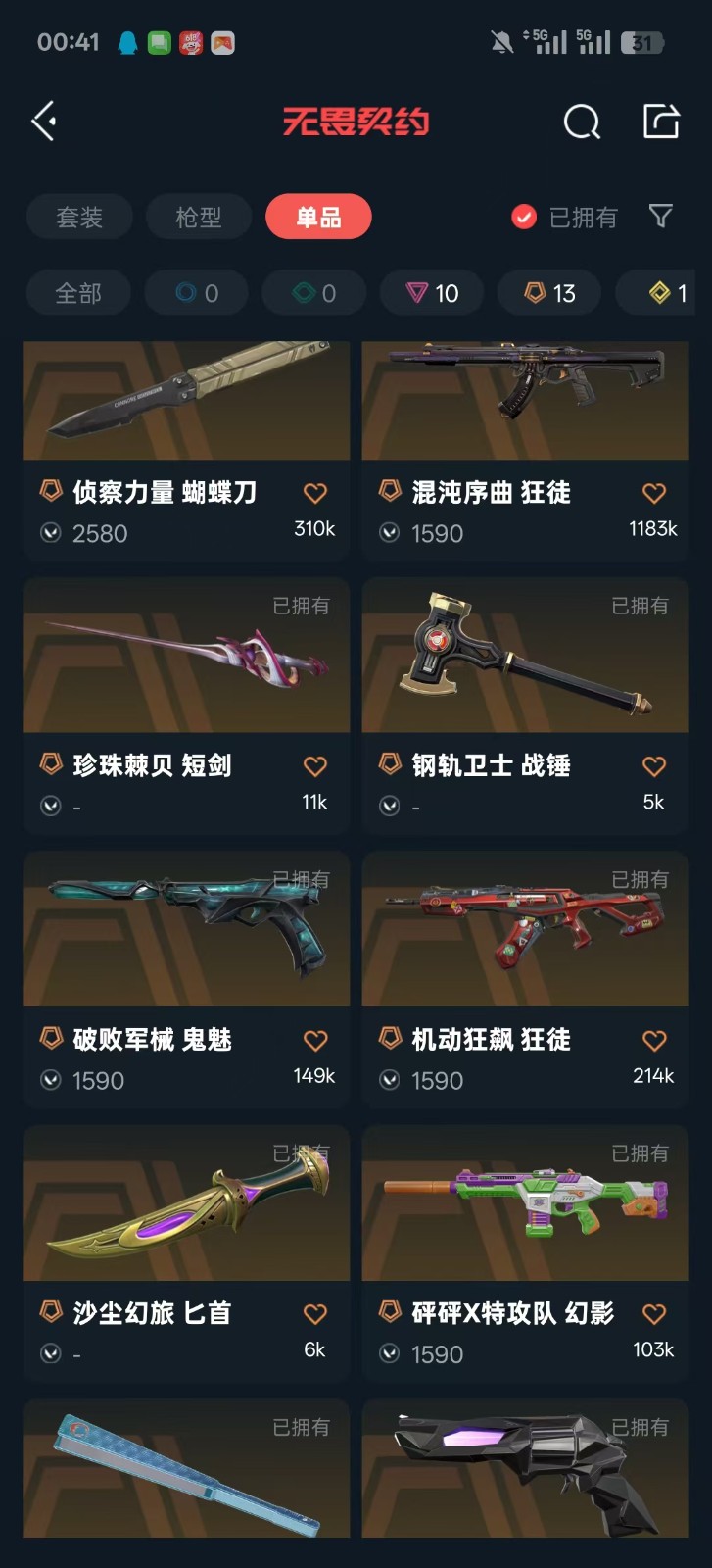Open the search icon in the header
Image resolution: width=712 pixels, height=1568 pixels.
click(x=582, y=122)
